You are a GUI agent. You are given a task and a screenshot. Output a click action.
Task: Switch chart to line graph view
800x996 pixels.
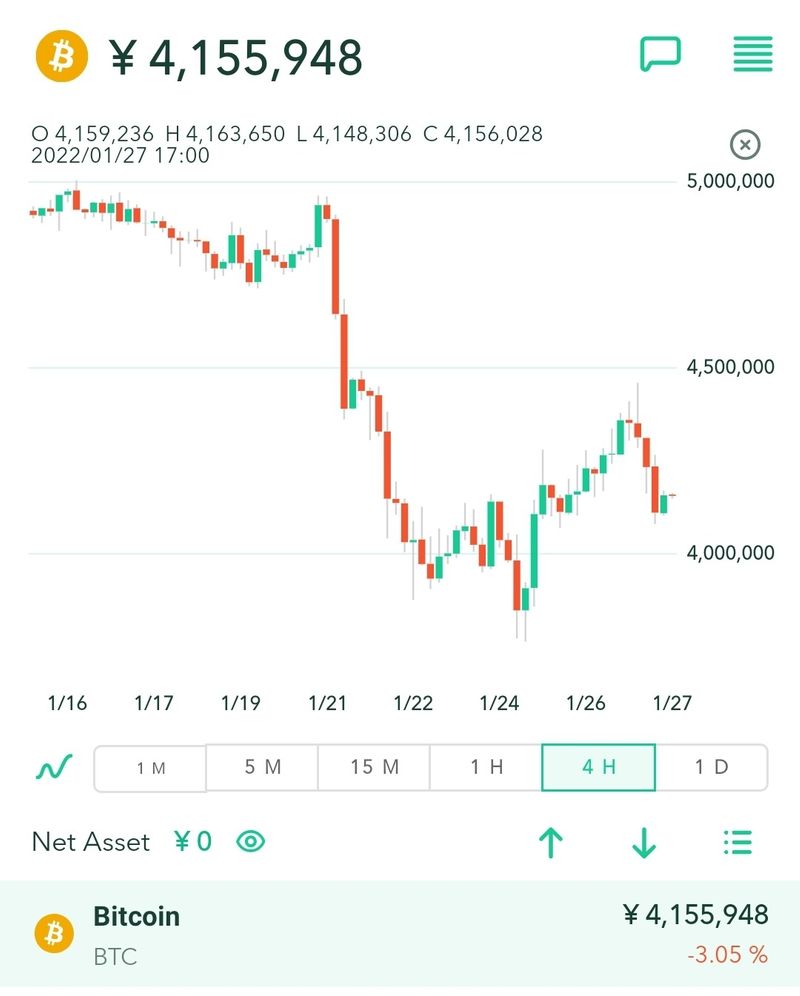53,768
